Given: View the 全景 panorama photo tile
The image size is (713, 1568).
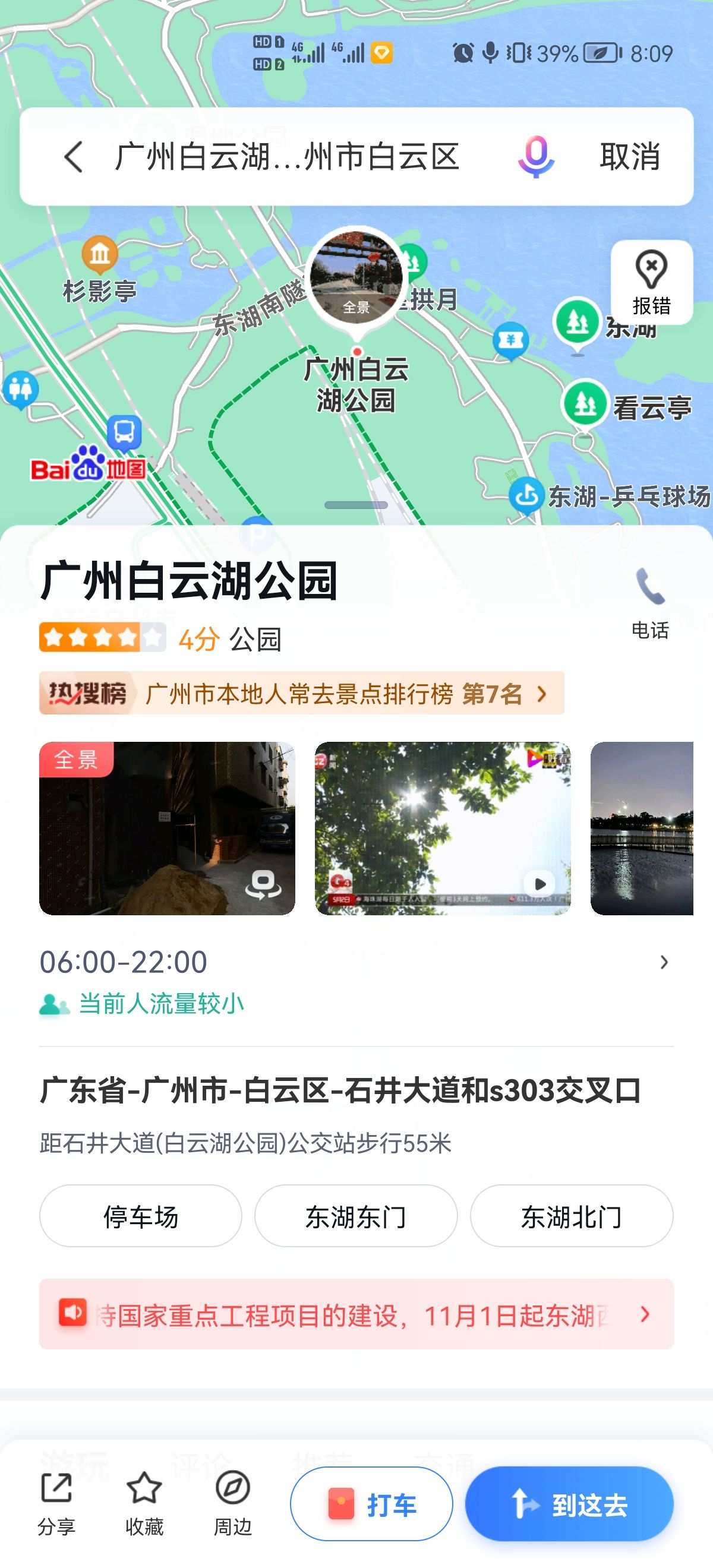Looking at the screenshot, I should (167, 828).
